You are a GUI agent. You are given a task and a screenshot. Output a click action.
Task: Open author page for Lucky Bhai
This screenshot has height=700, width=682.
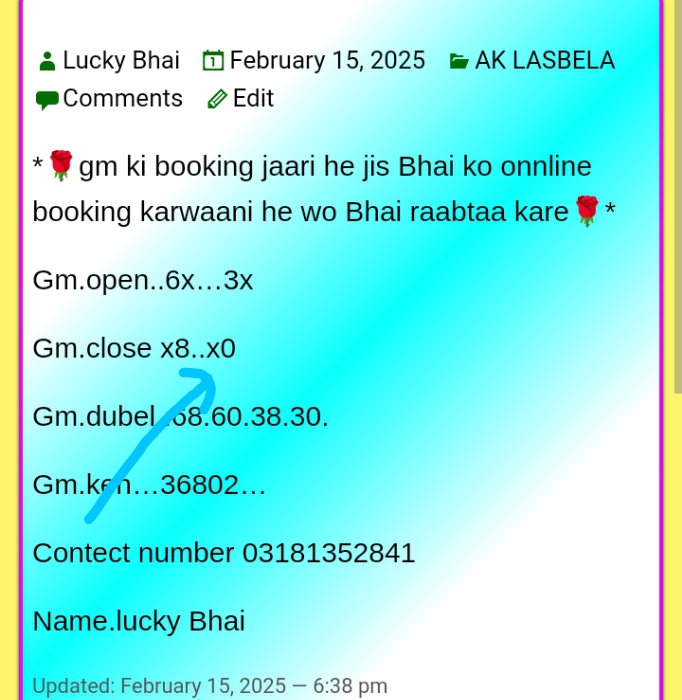click(x=120, y=60)
